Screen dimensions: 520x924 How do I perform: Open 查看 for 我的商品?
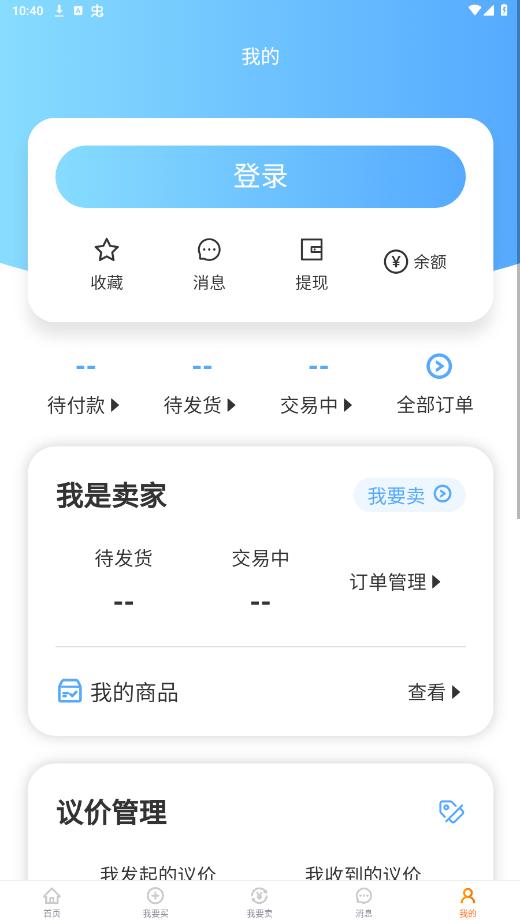(434, 692)
